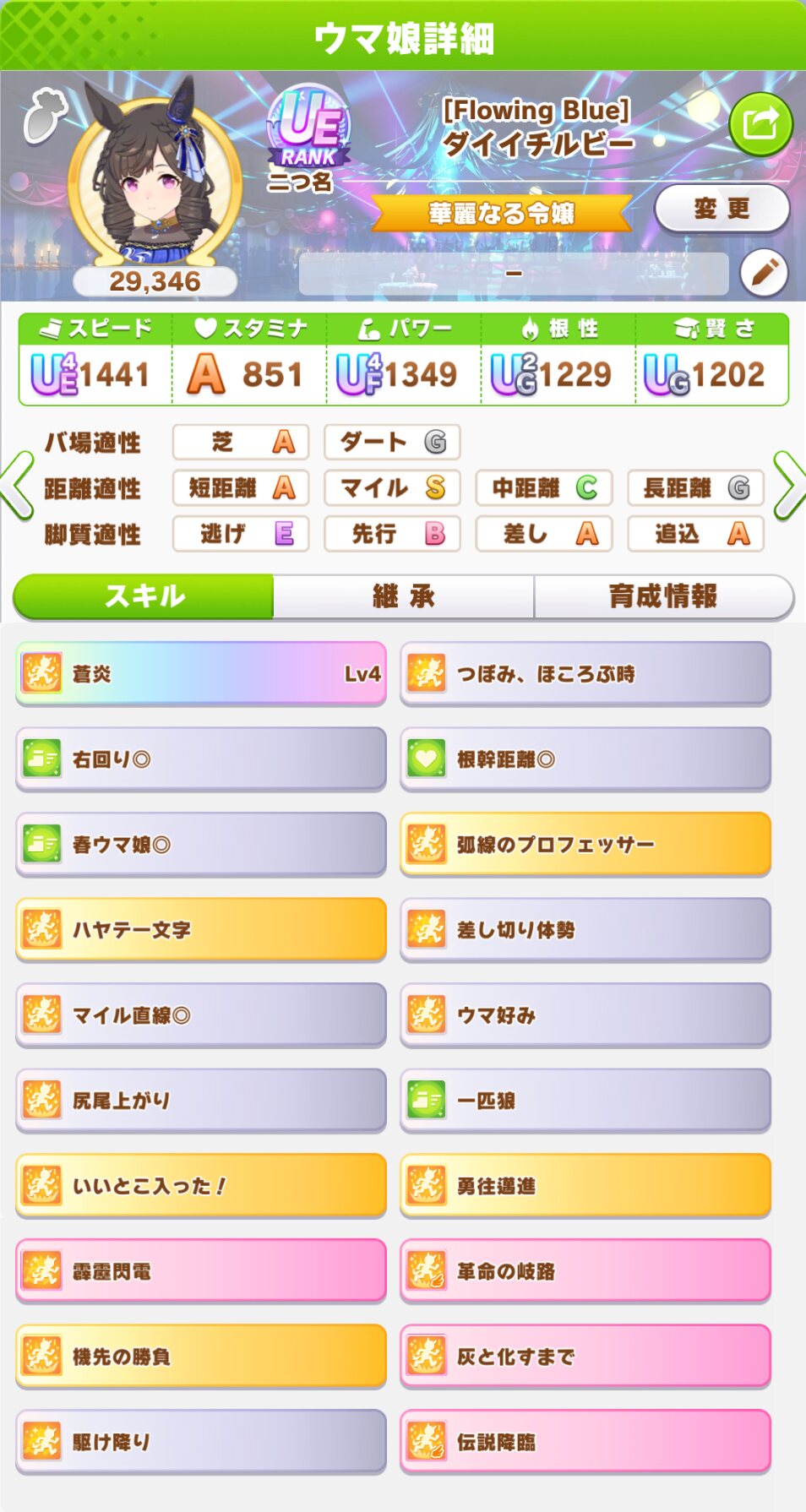
Task: Select the スキル tab
Action: [144, 596]
